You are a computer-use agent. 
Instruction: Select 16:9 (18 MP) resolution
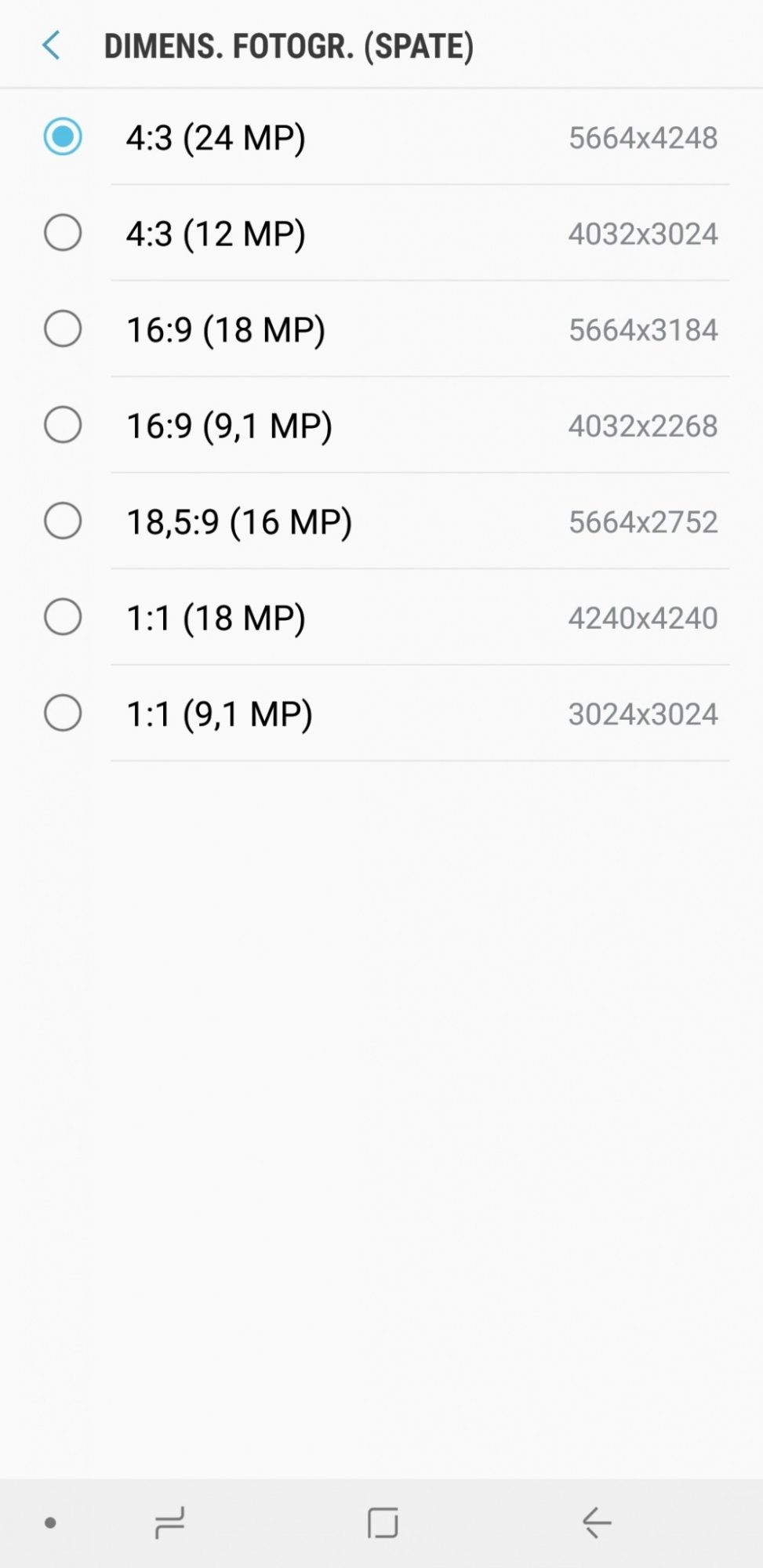click(x=63, y=329)
